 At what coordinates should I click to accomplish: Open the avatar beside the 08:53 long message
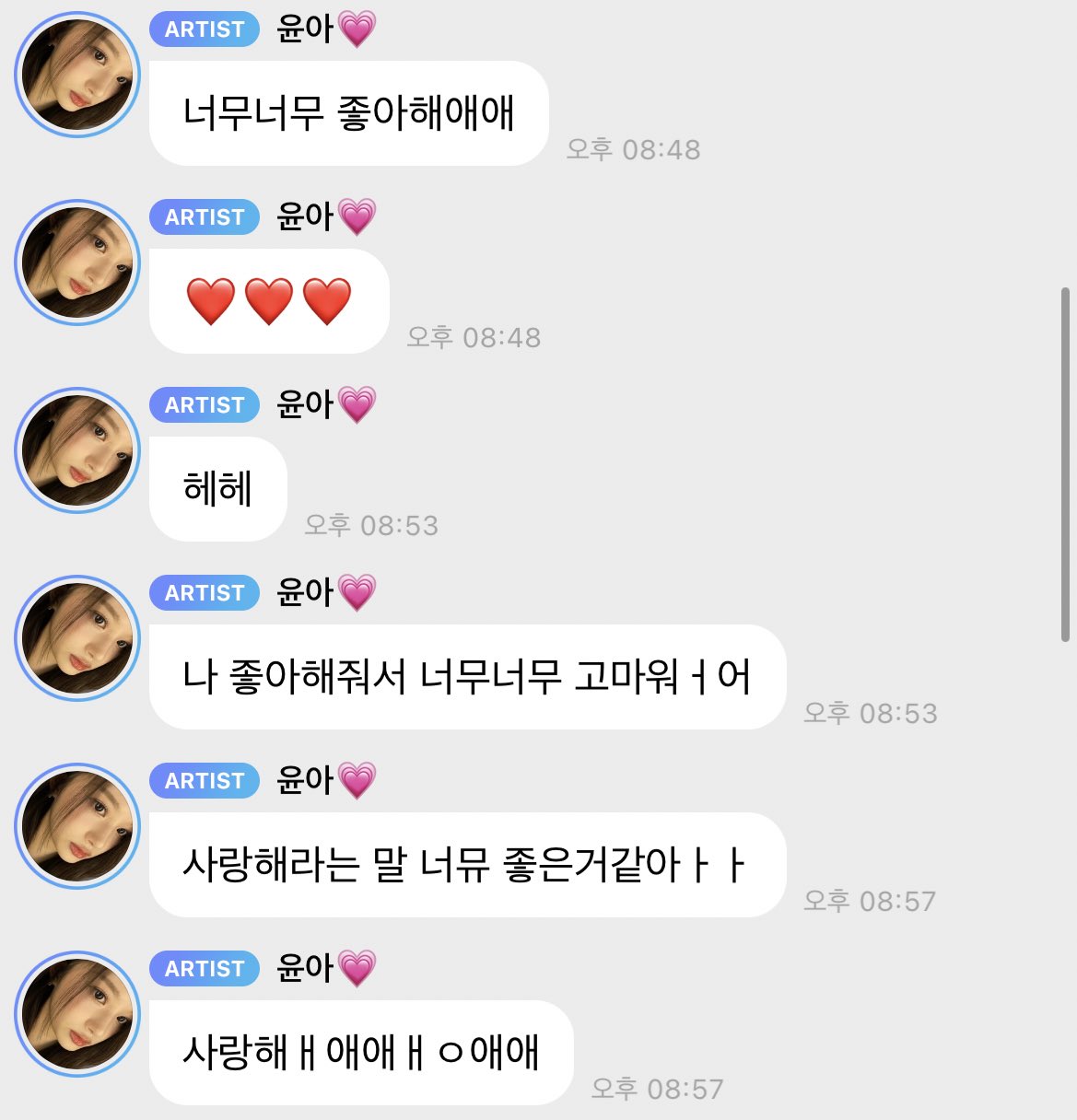pos(77,637)
